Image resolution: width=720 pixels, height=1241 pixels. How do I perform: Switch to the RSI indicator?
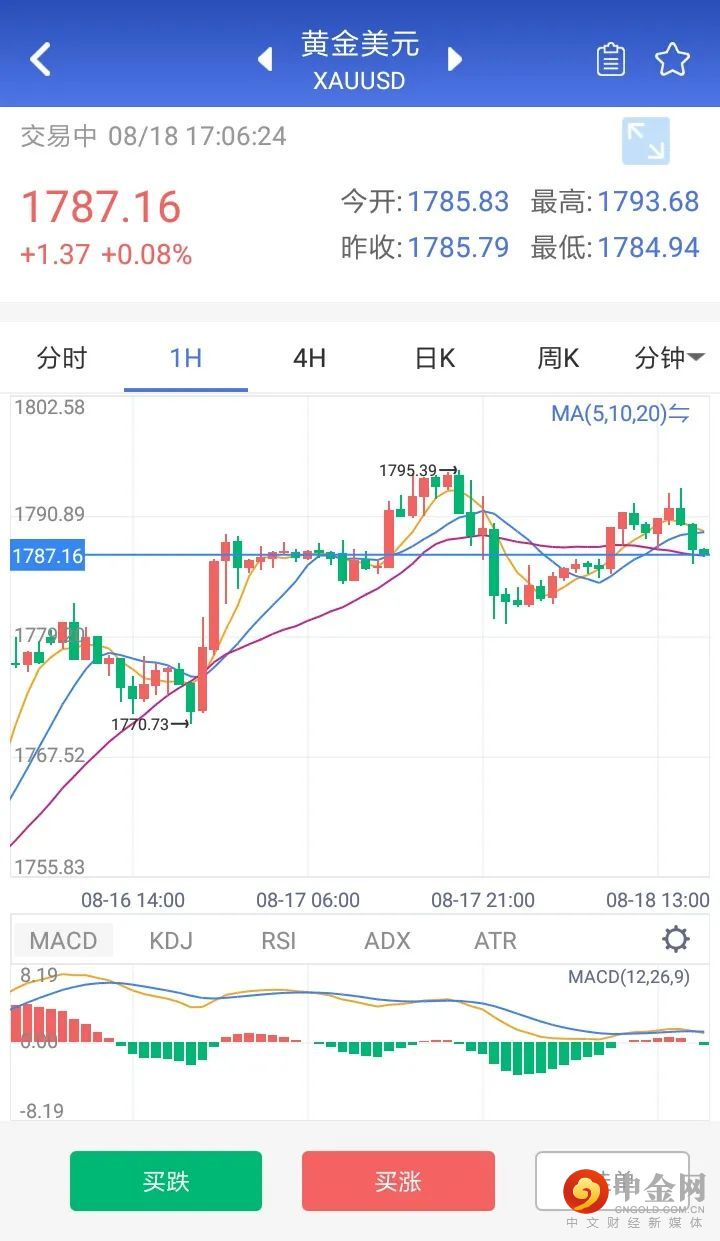(x=279, y=941)
